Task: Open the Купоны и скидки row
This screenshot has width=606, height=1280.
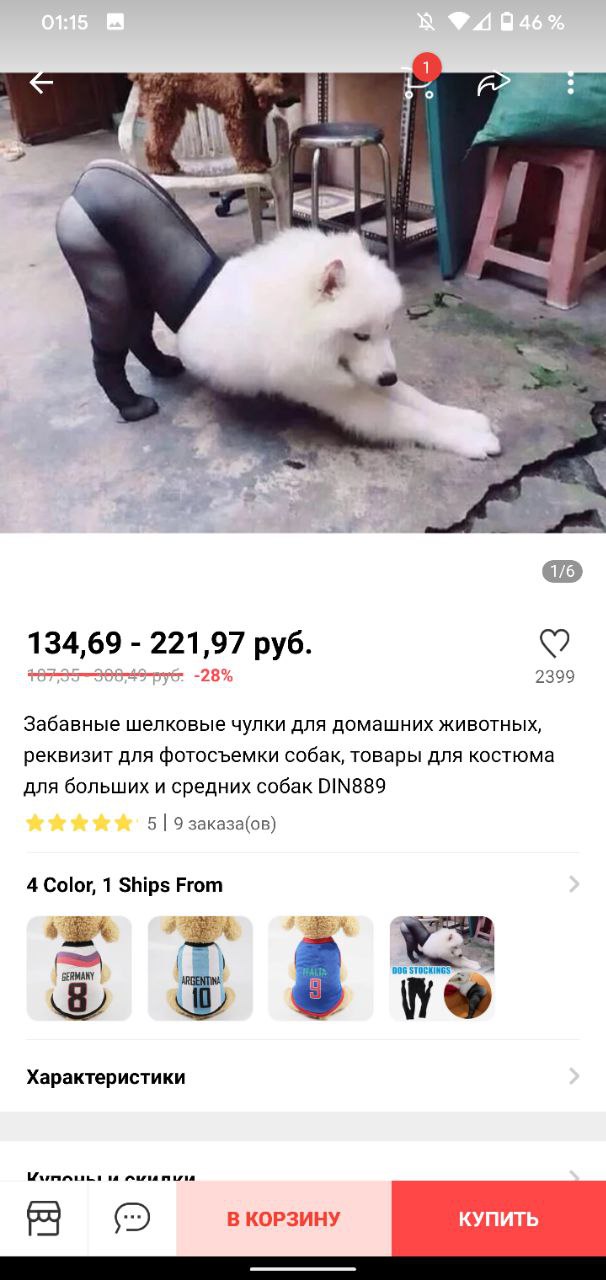Action: click(300, 1173)
